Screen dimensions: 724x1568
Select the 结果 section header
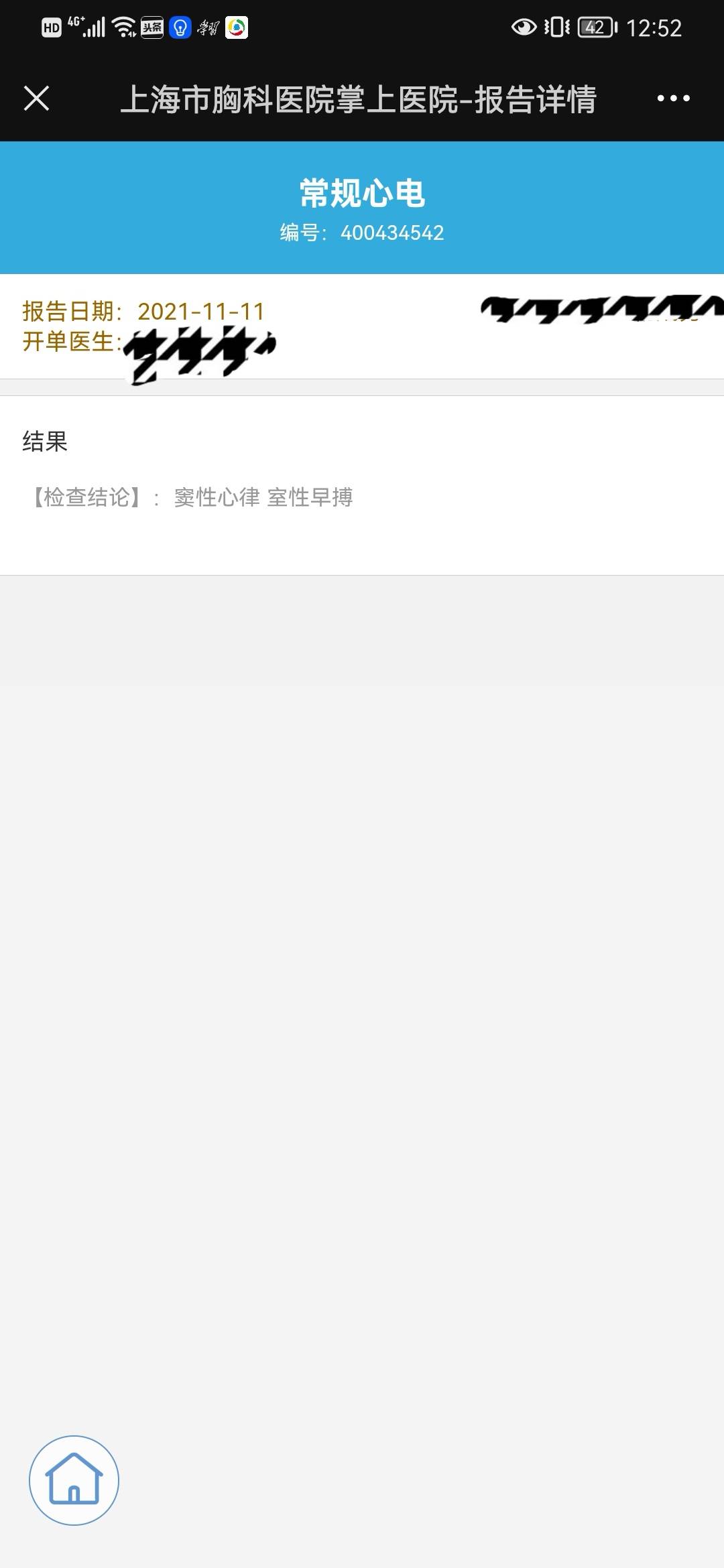point(44,442)
